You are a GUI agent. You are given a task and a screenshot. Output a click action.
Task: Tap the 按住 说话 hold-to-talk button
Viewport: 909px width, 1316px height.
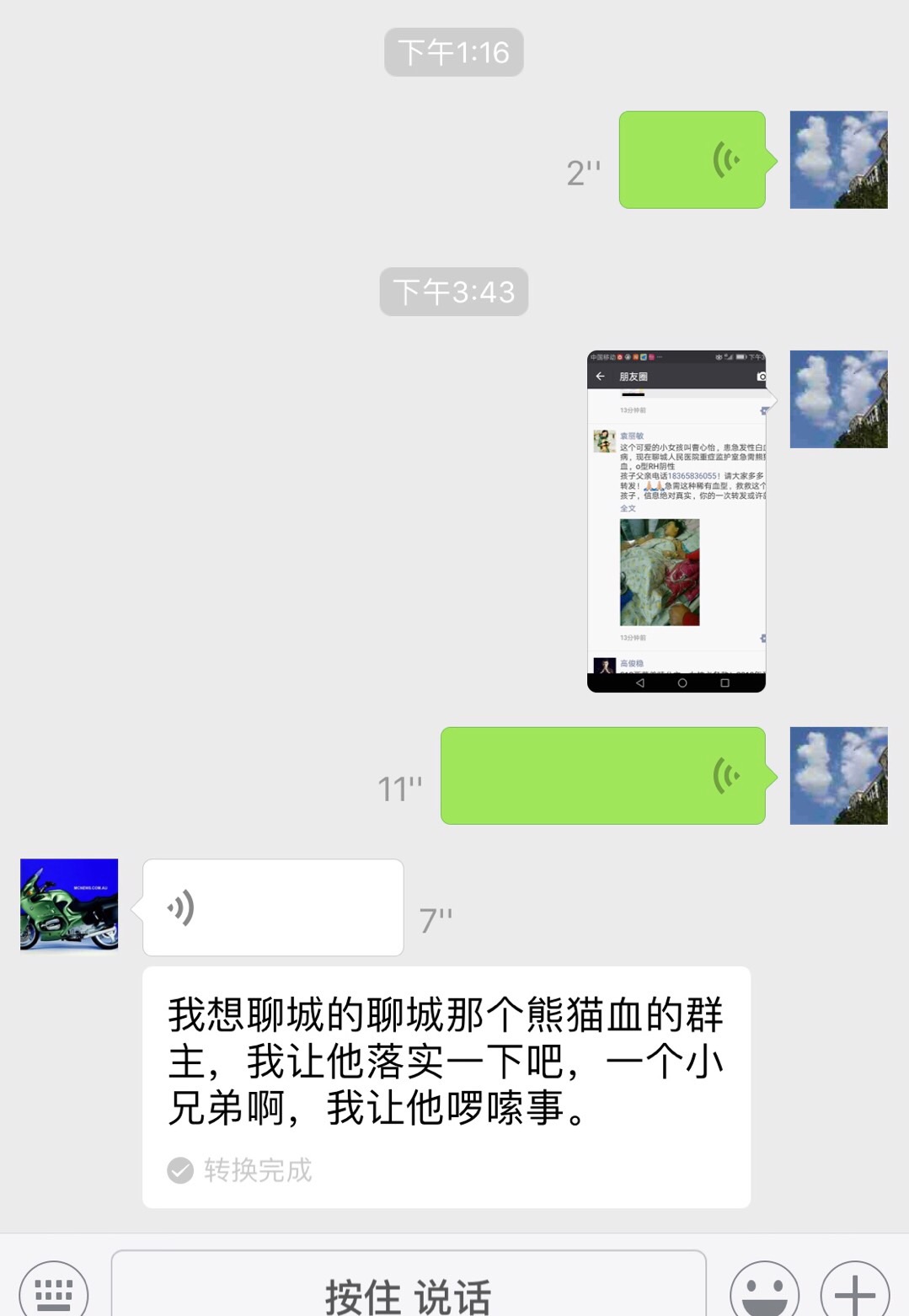tap(409, 1291)
